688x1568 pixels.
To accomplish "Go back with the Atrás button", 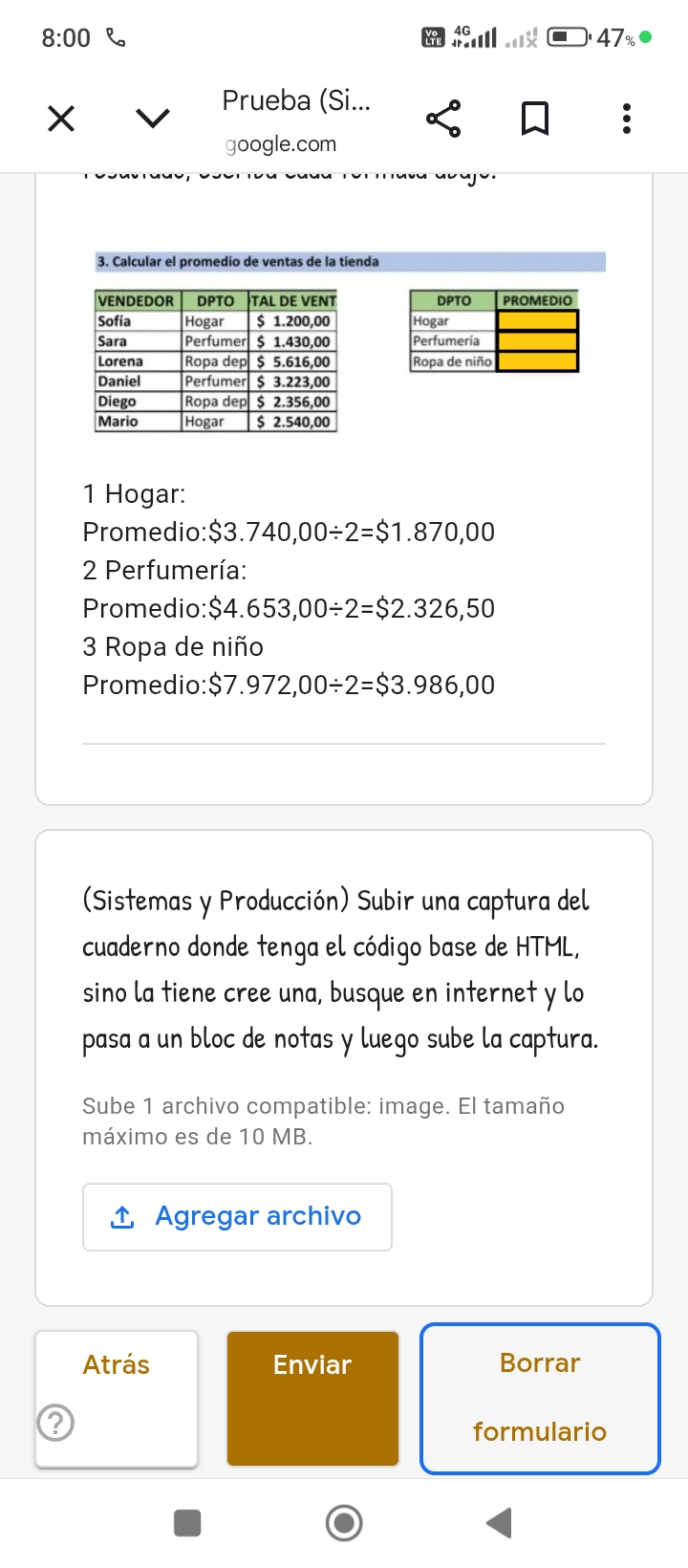I will (117, 1365).
